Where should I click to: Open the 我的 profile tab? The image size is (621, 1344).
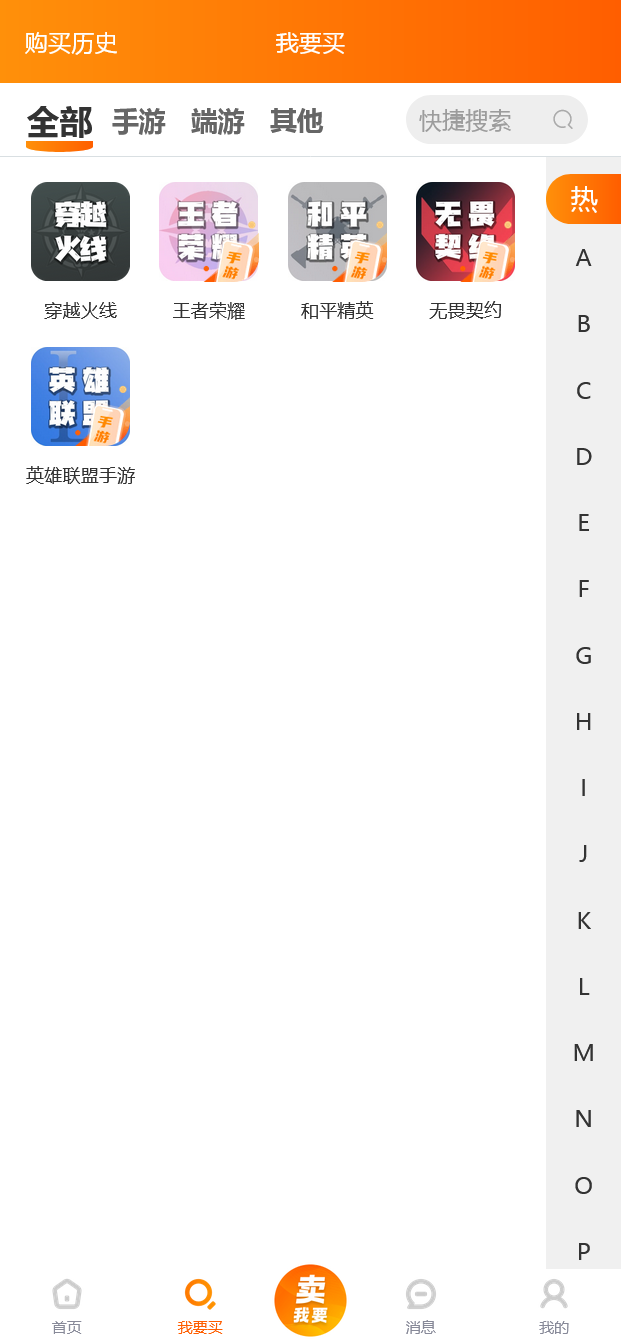point(553,1305)
